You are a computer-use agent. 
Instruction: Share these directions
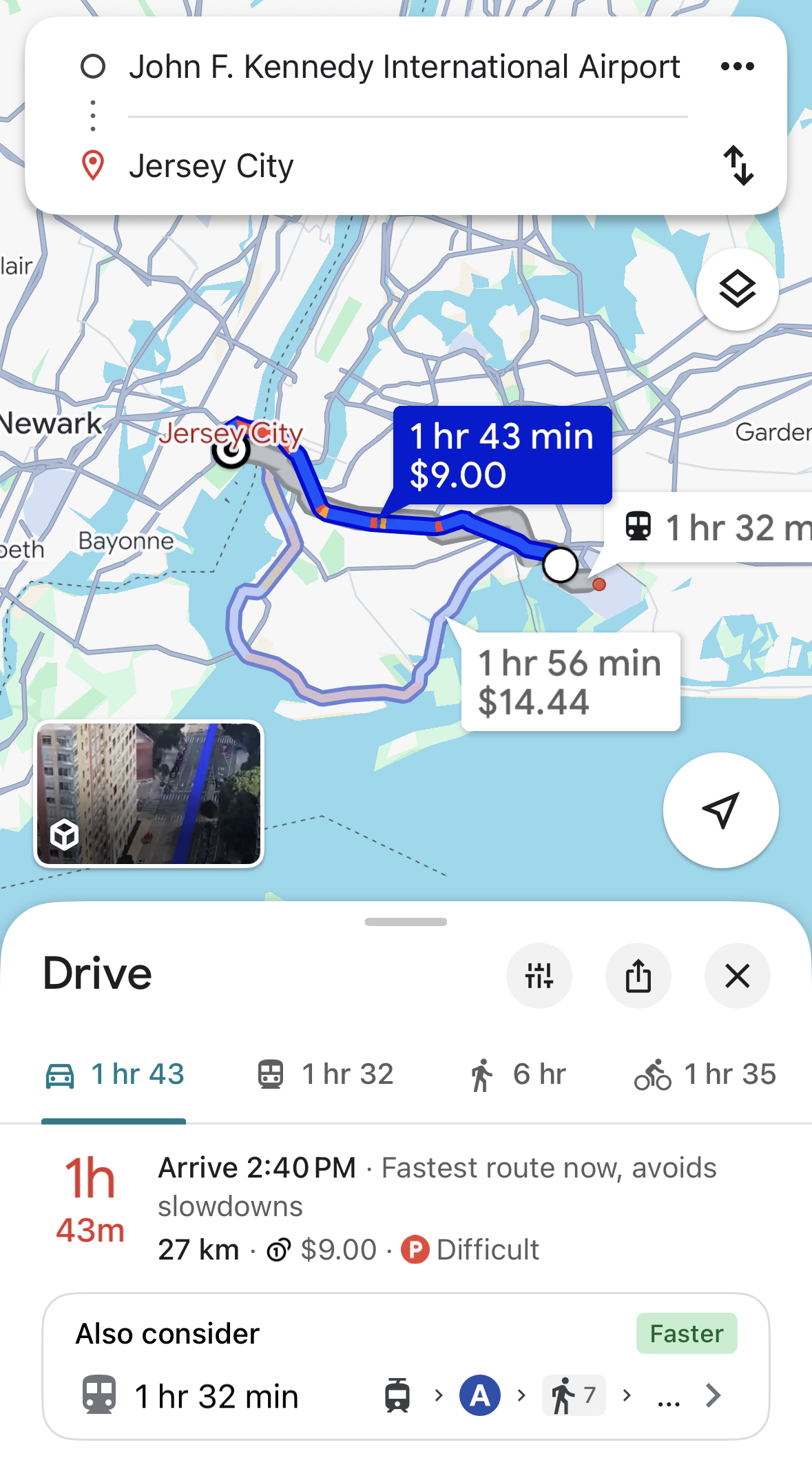638,976
